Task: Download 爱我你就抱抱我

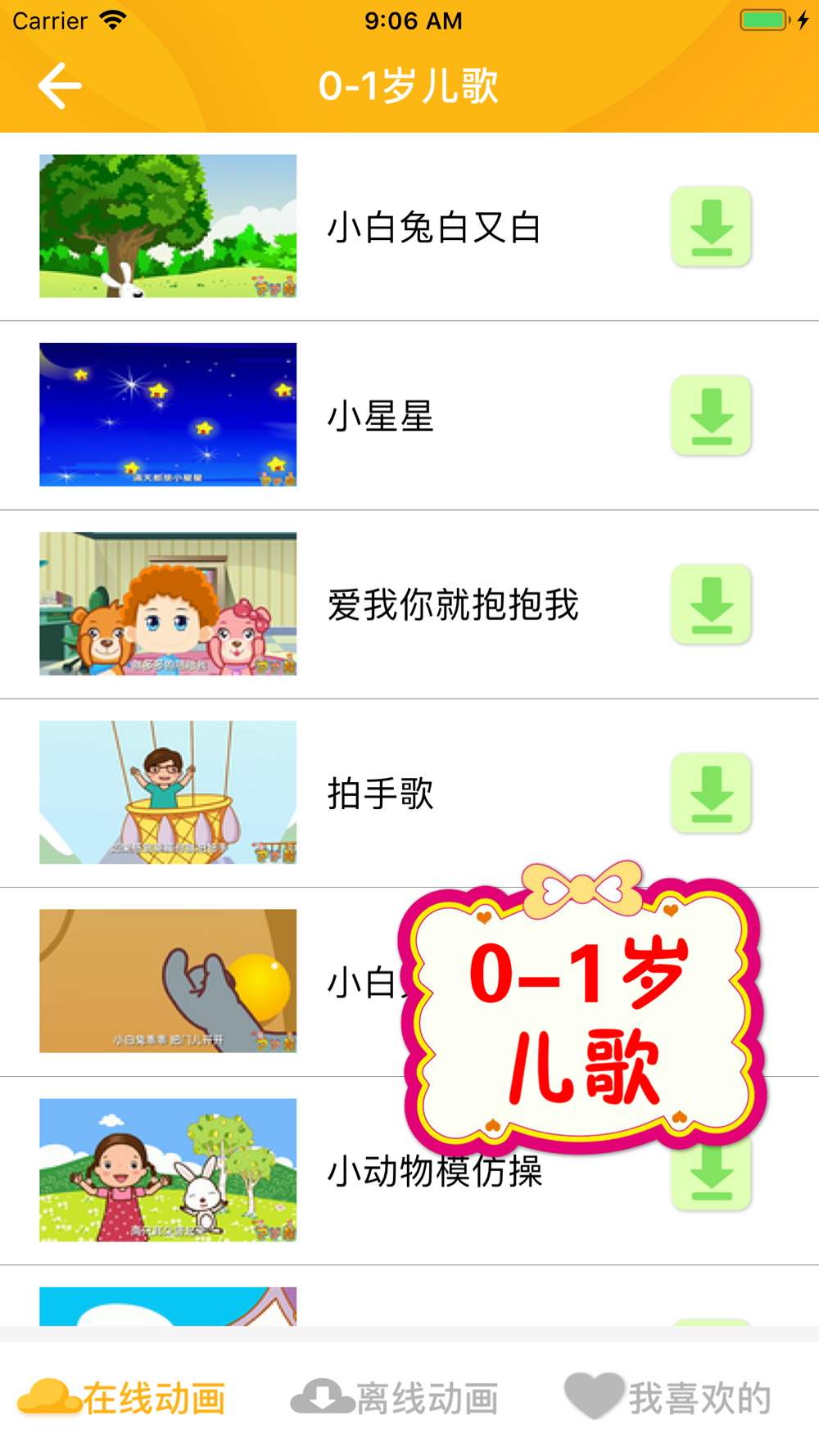Action: (x=711, y=604)
